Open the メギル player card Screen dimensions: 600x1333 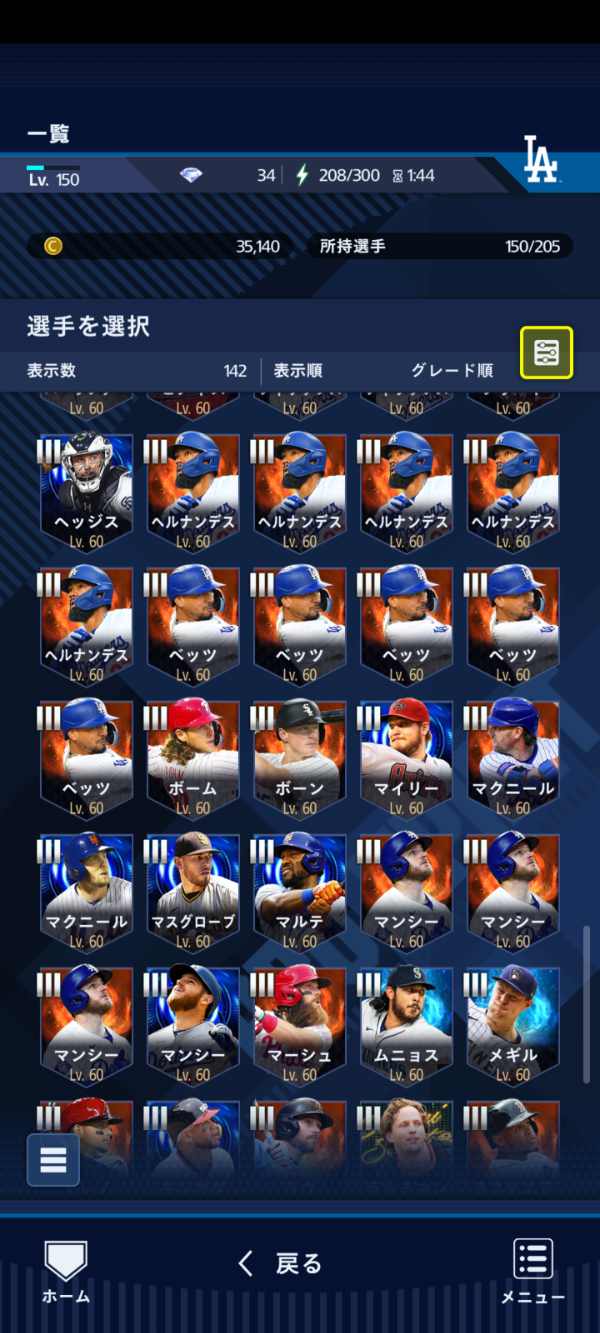tap(512, 1023)
